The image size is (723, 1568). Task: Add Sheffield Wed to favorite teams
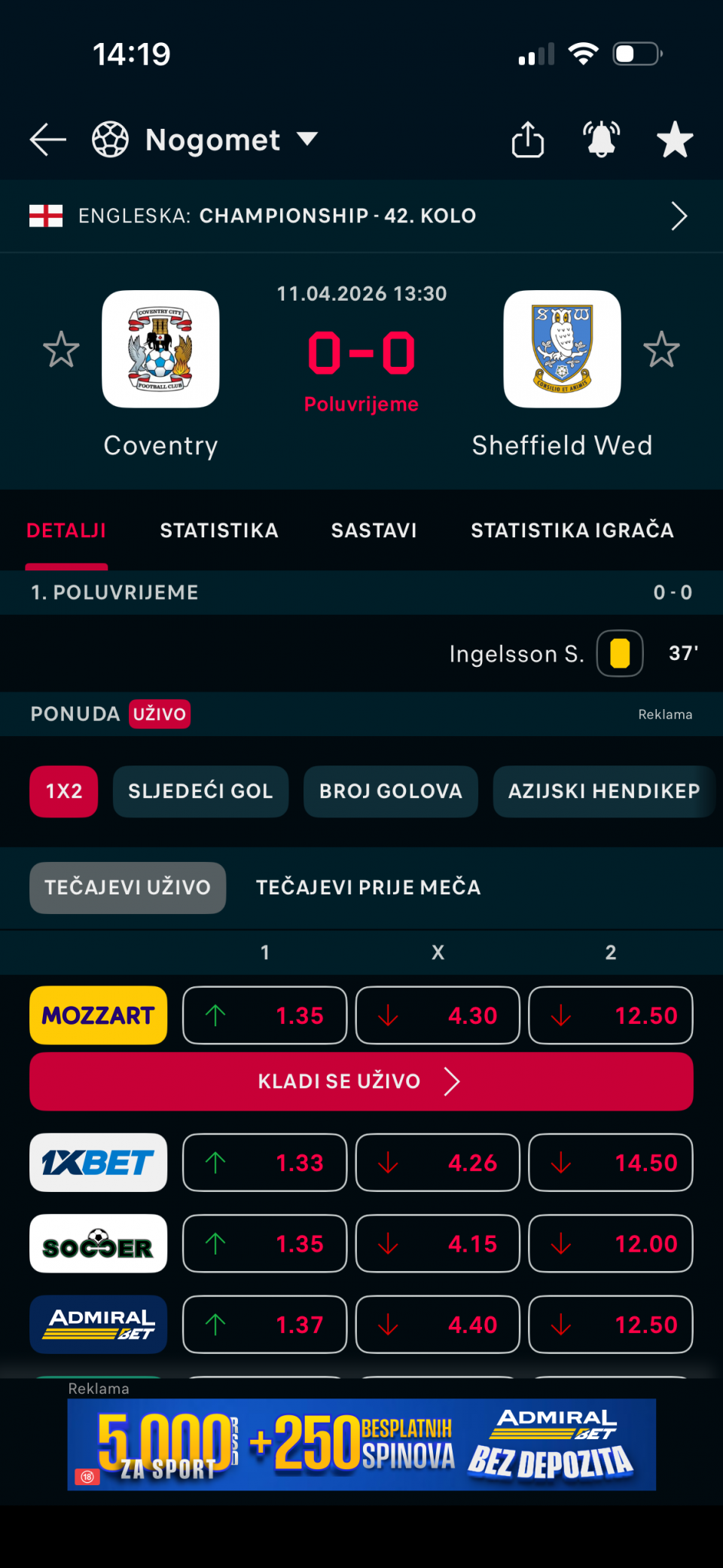pos(661,350)
